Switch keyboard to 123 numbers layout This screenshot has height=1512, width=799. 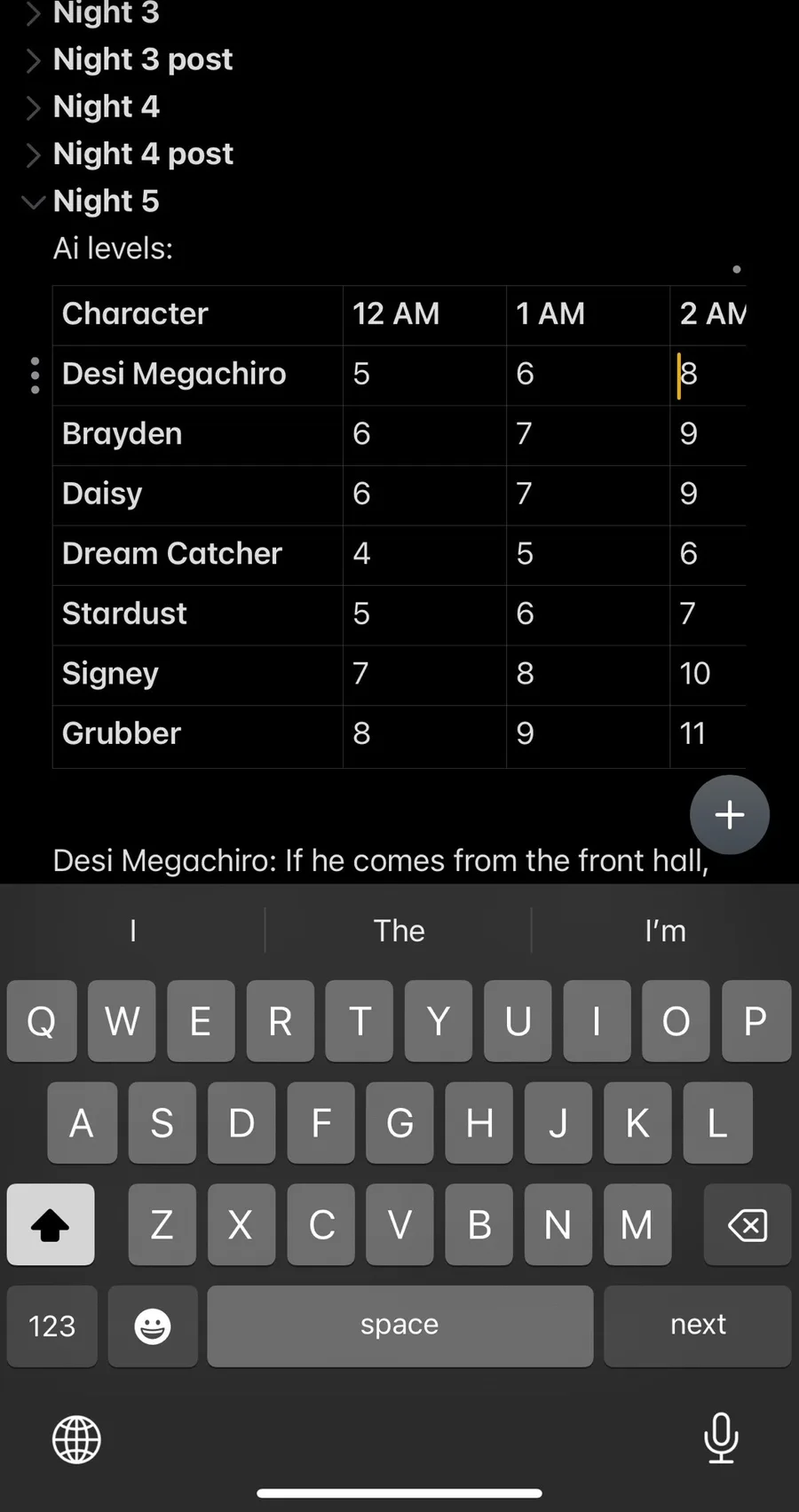coord(51,1326)
